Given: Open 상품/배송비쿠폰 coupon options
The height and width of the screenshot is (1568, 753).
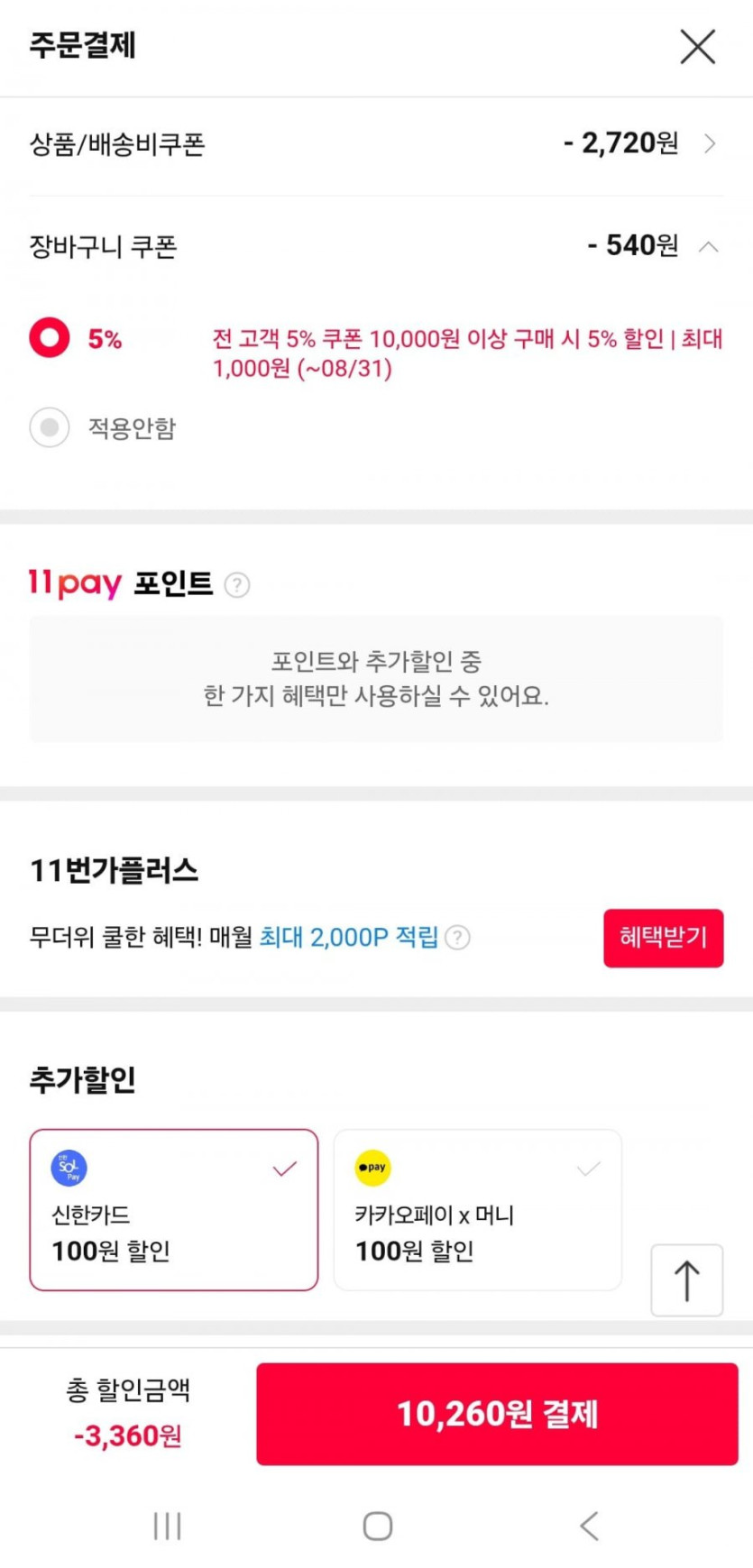Looking at the screenshot, I should click(709, 144).
